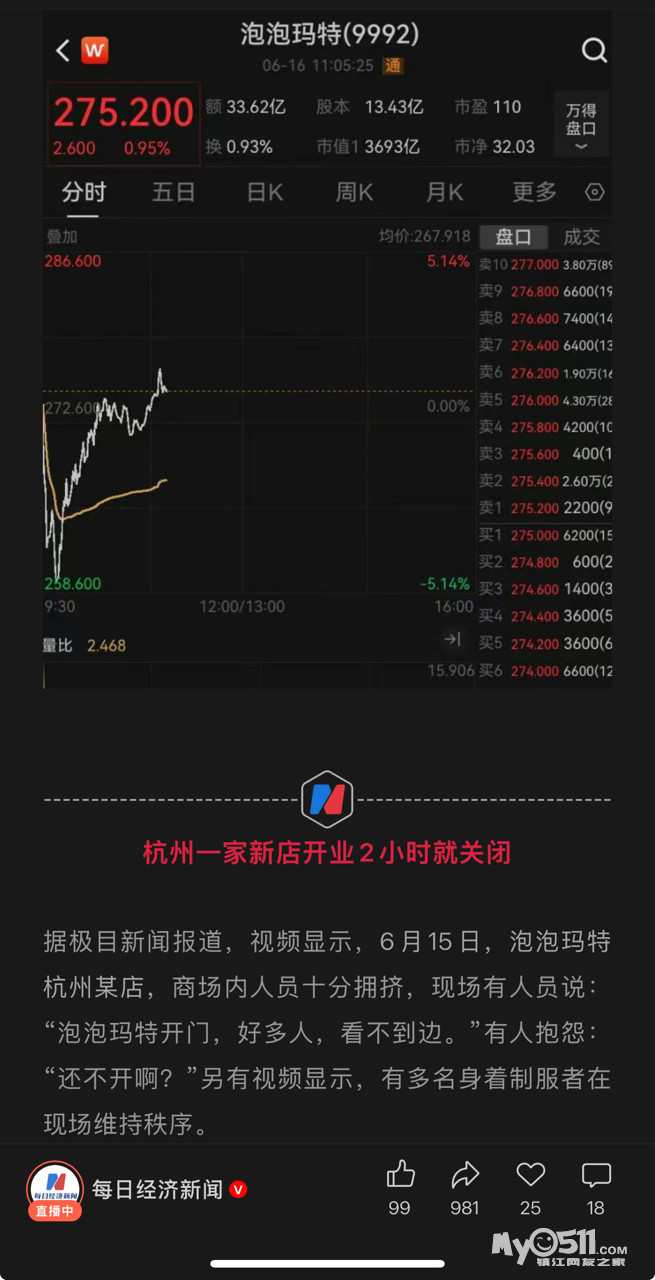Share this article
Screen dimensions: 655x1280
tap(465, 1174)
